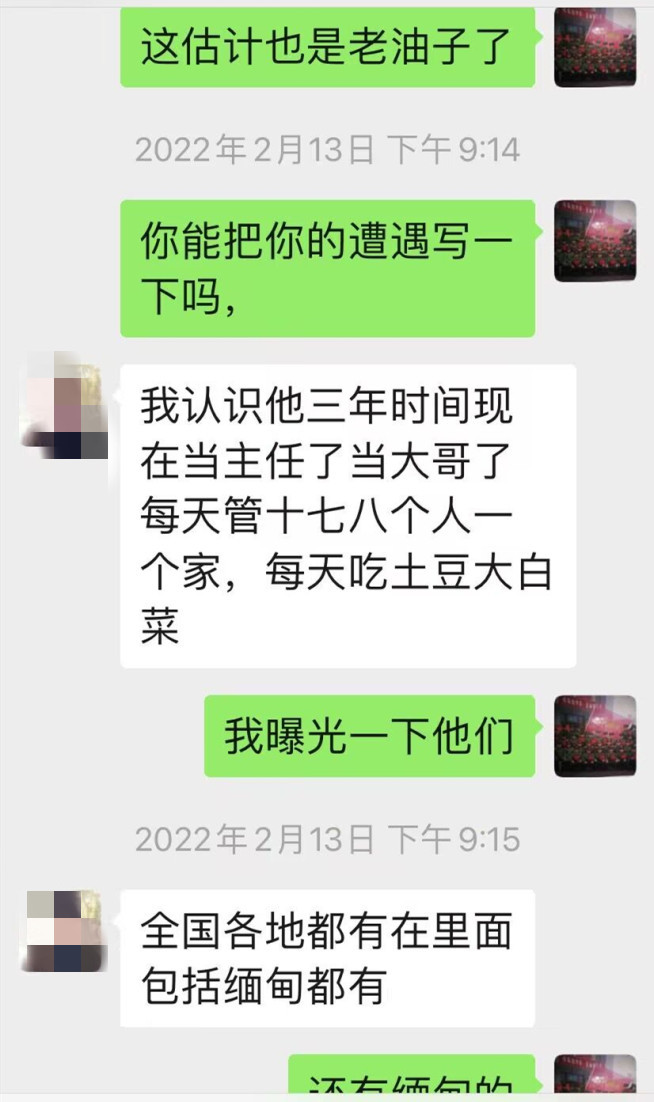Tap my avatar next to '你能把你的遭遇写一下吗'
The image size is (654, 1102).
tap(595, 240)
